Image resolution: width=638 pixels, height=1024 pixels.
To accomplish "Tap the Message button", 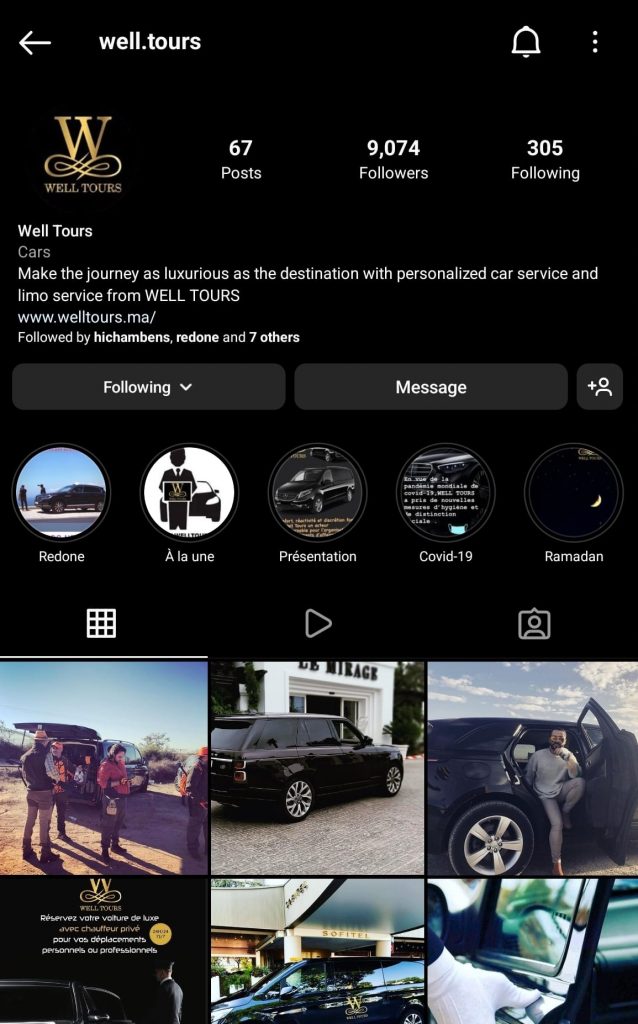I will 430,387.
